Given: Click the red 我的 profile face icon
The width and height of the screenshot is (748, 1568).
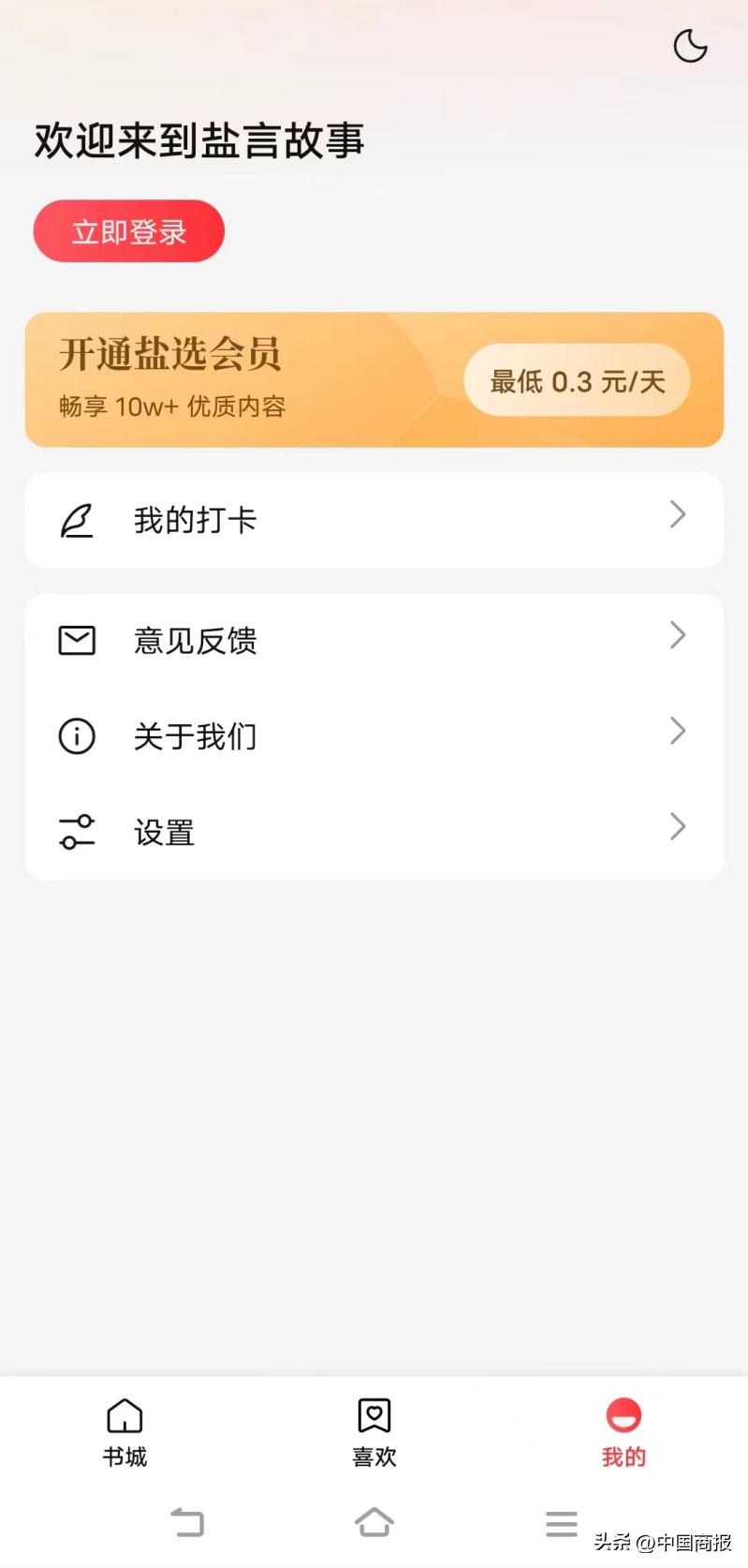Looking at the screenshot, I should (x=623, y=1414).
